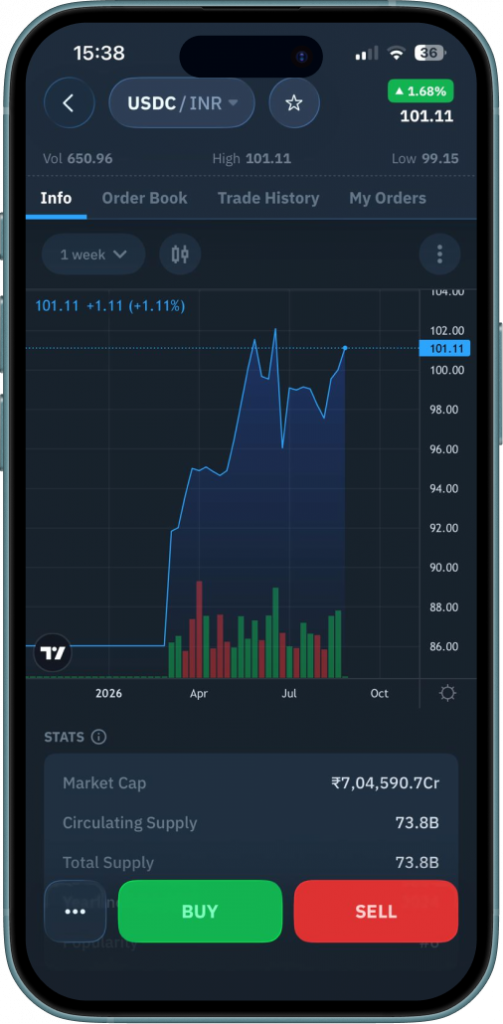Change chart type via candlestick icon
Image resolution: width=503 pixels, height=1024 pixels.
180,254
